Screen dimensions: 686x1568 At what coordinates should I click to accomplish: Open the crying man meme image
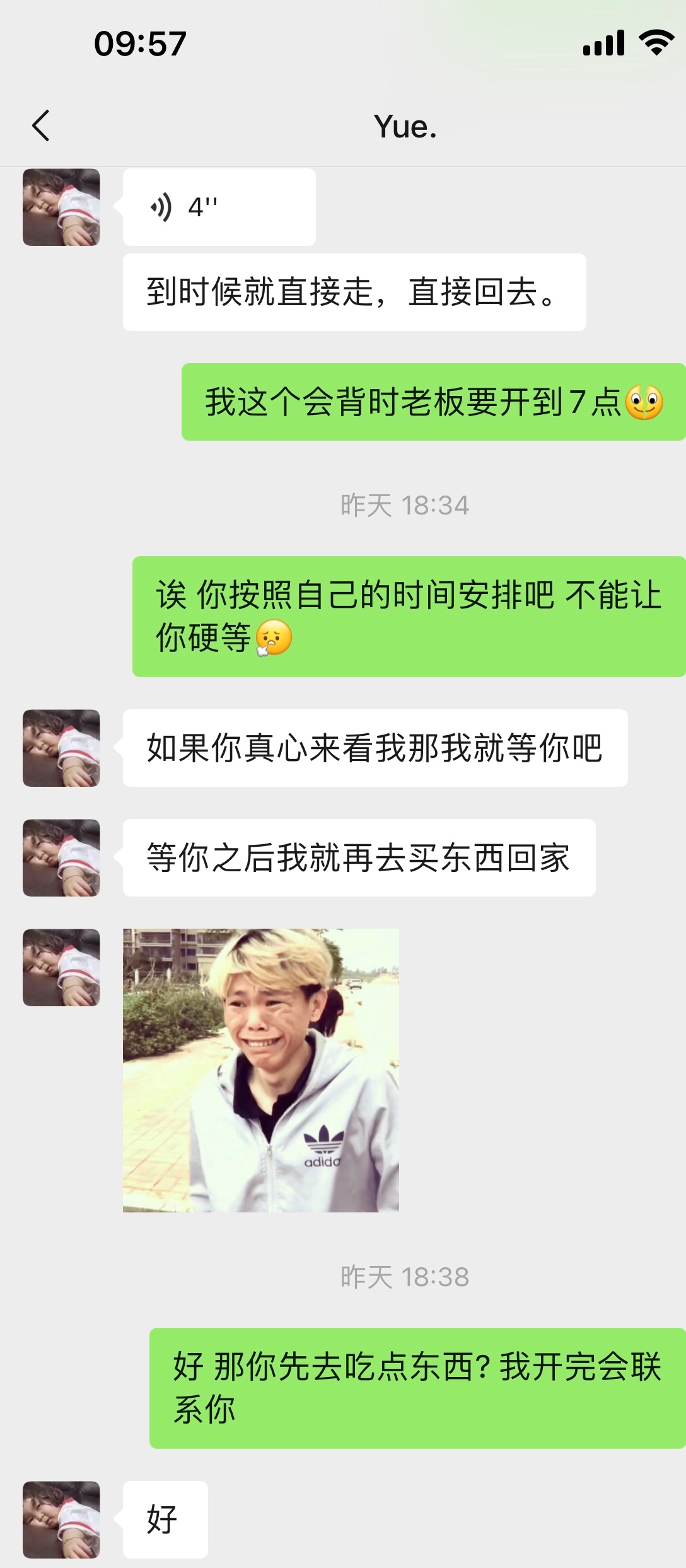click(260, 1070)
